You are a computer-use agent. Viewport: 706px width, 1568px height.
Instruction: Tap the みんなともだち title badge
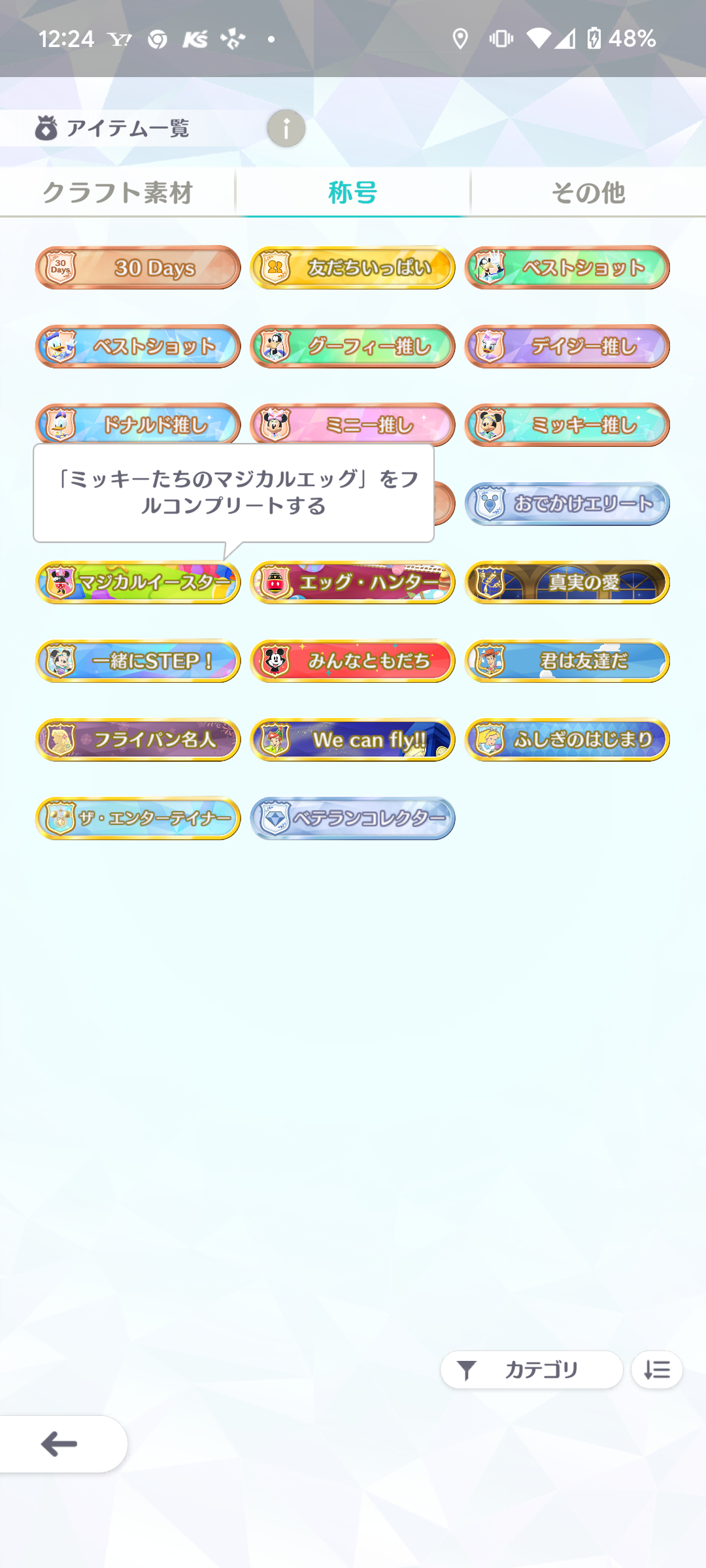(352, 661)
